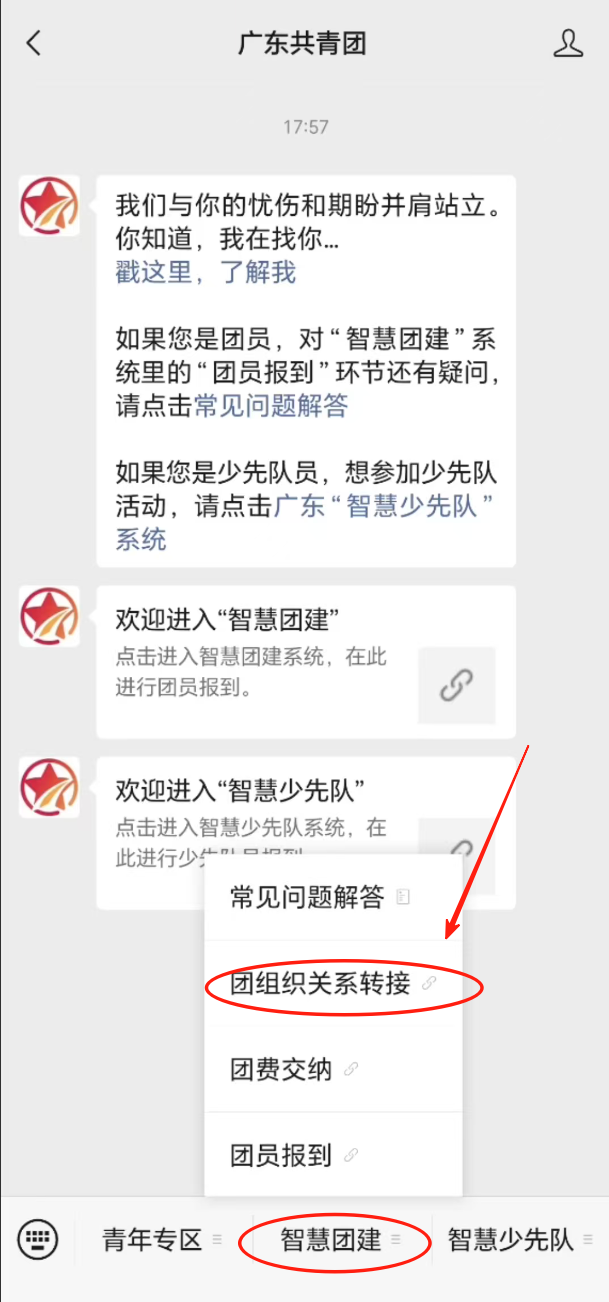
Task: Select 常见问题解答 in the popup menu
Action: pyautogui.click(x=333, y=897)
